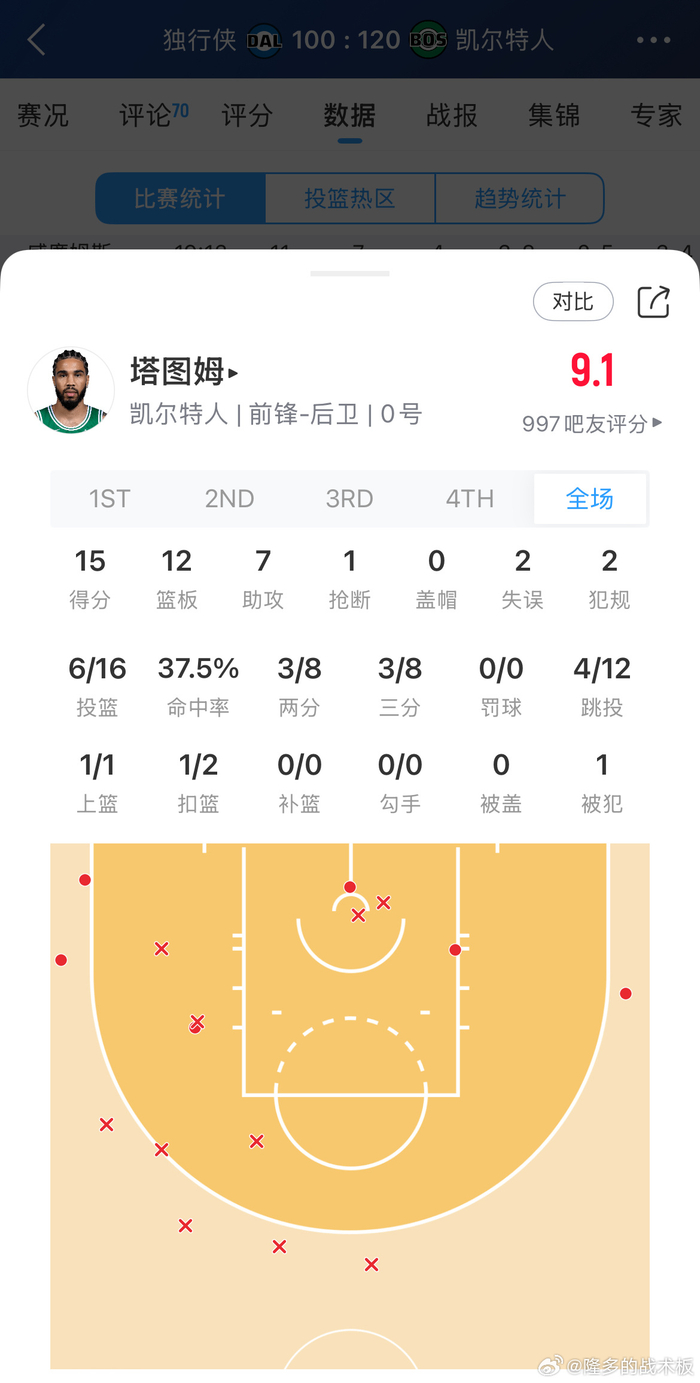View the 集锦 highlights tab
700x1383 pixels.
554,116
